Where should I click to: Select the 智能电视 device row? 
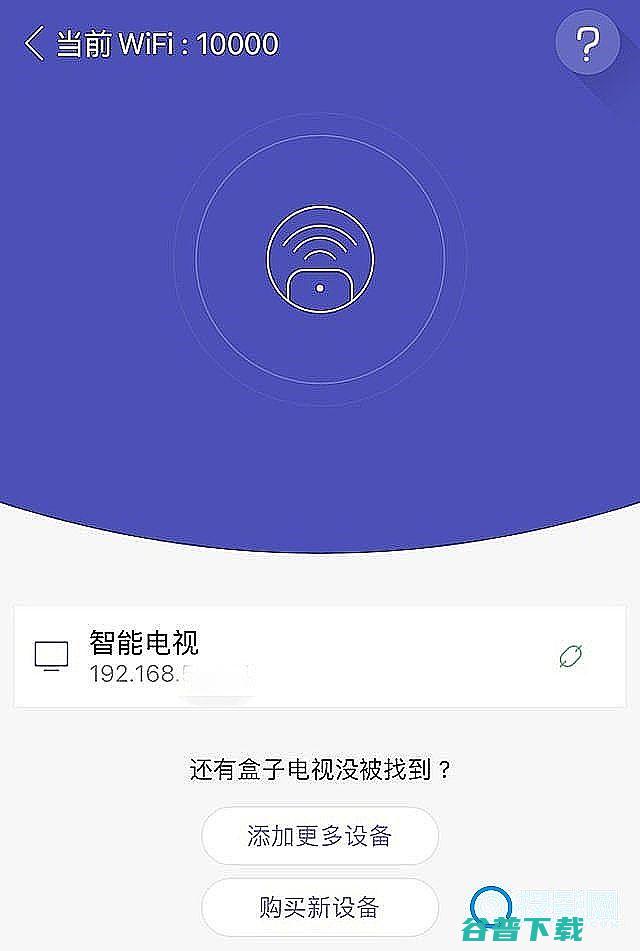click(x=300, y=657)
